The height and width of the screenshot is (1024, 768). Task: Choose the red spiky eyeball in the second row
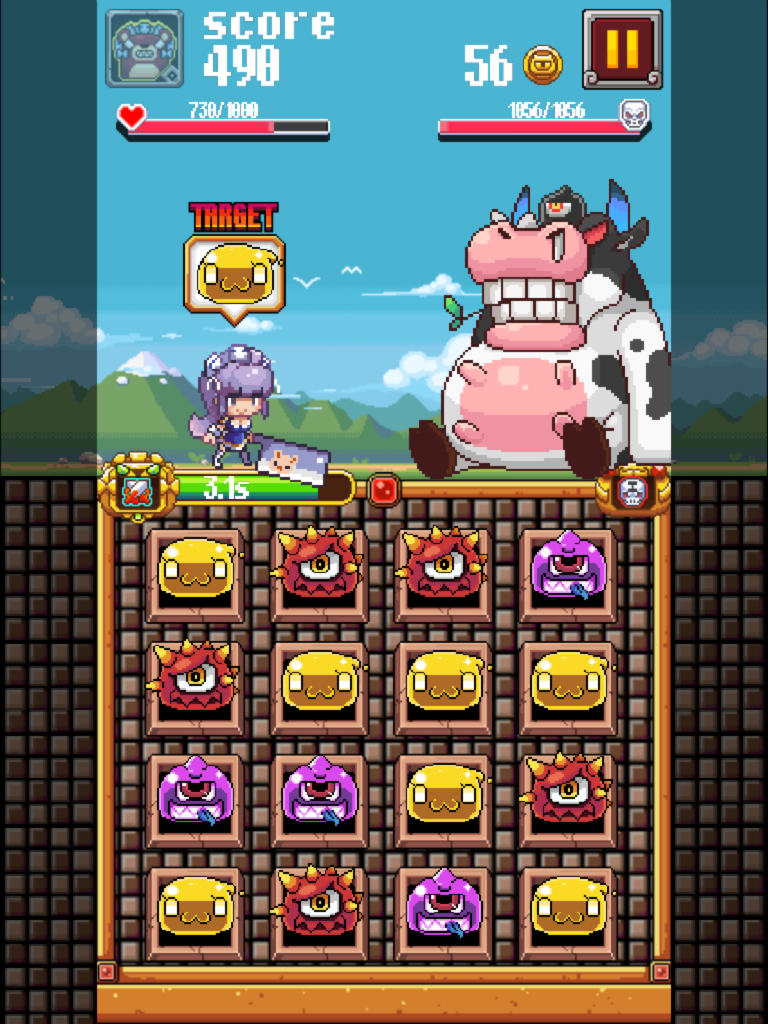point(195,688)
